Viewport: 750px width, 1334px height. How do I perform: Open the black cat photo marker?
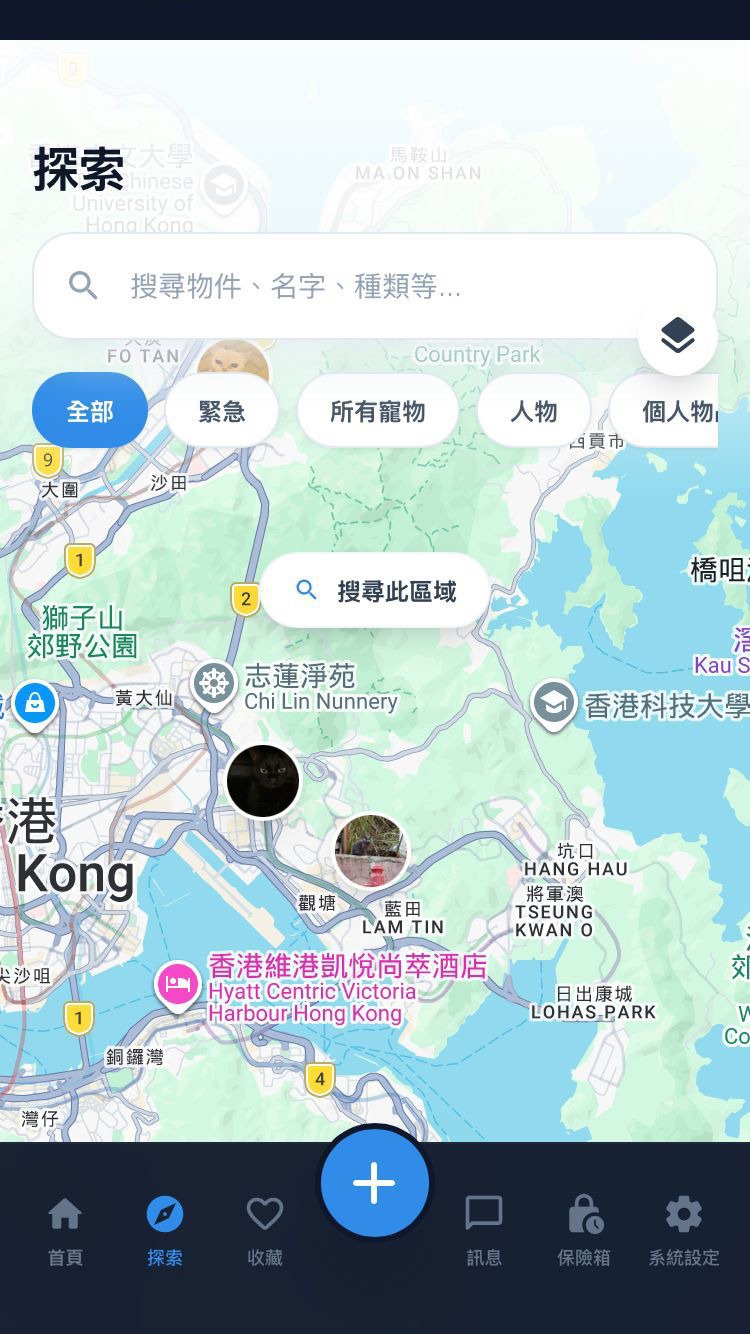click(263, 780)
